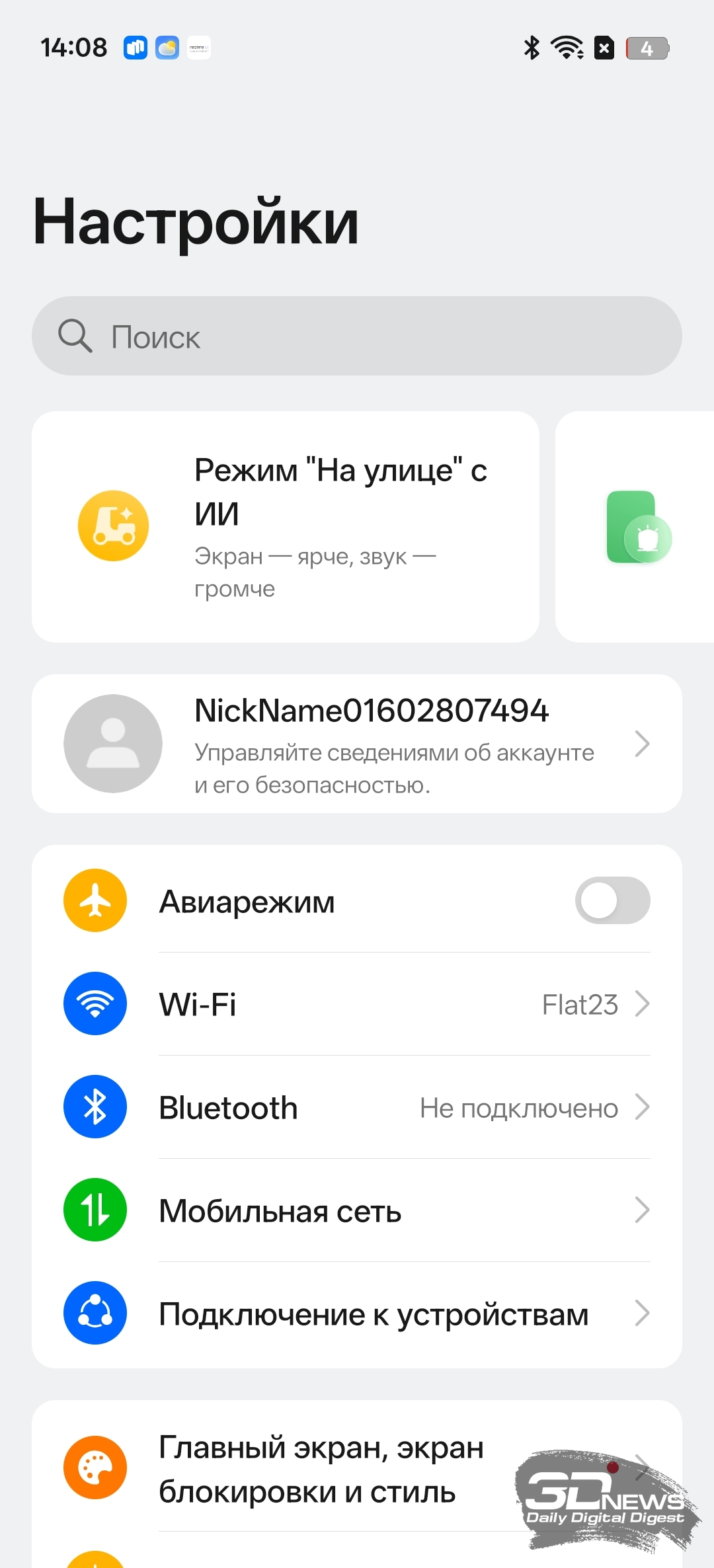Open the partially visible green phone card
This screenshot has width=714, height=1568.
click(635, 527)
